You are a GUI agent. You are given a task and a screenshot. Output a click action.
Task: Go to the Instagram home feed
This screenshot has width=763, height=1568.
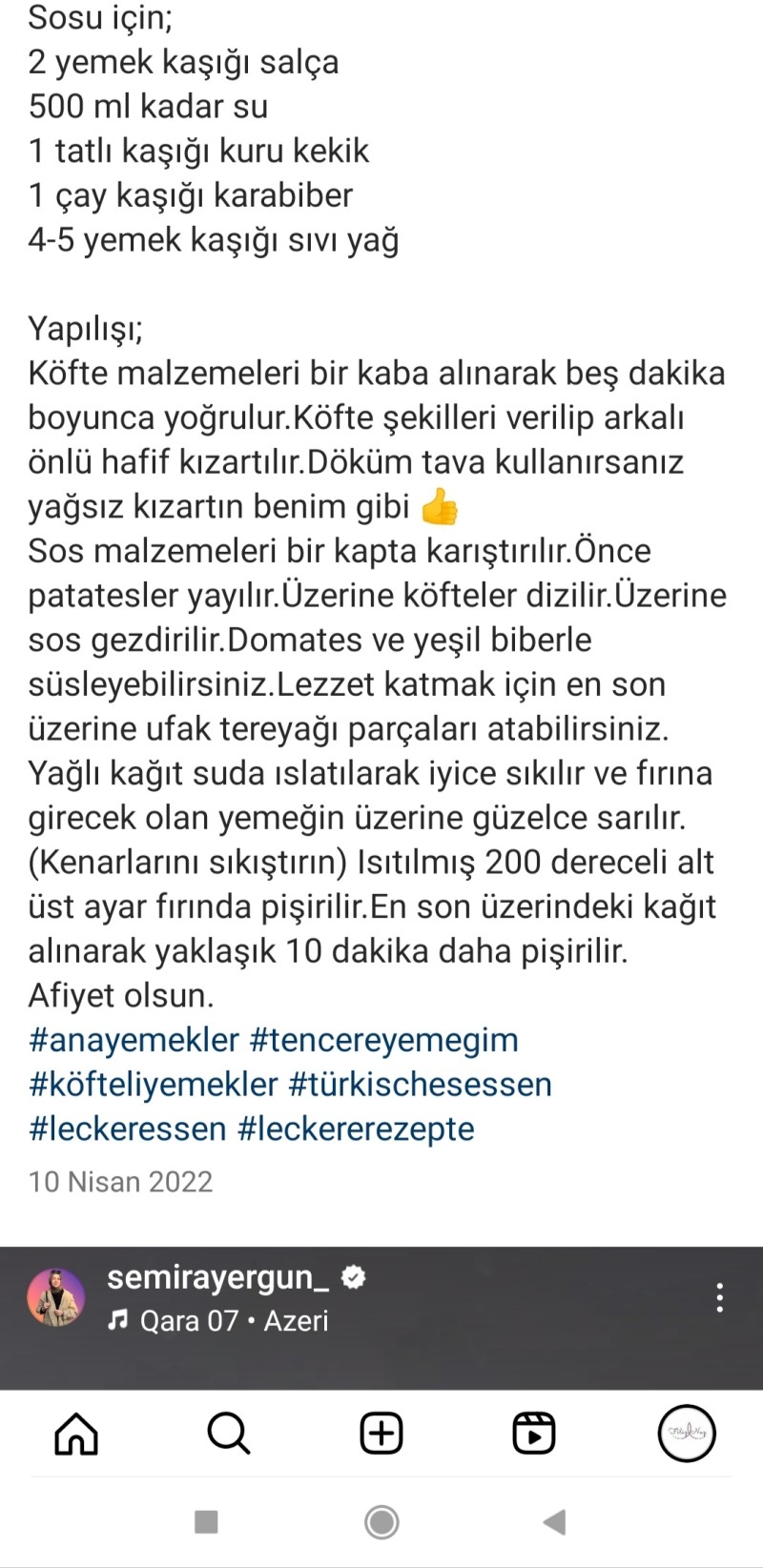[x=76, y=1434]
